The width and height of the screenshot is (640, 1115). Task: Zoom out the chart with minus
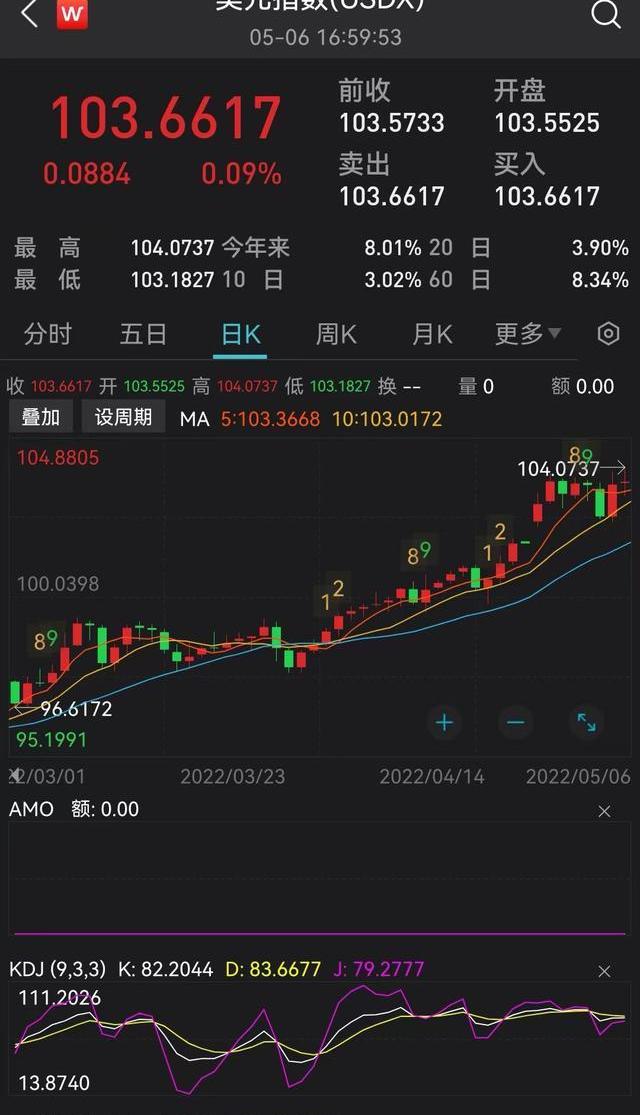pos(516,723)
